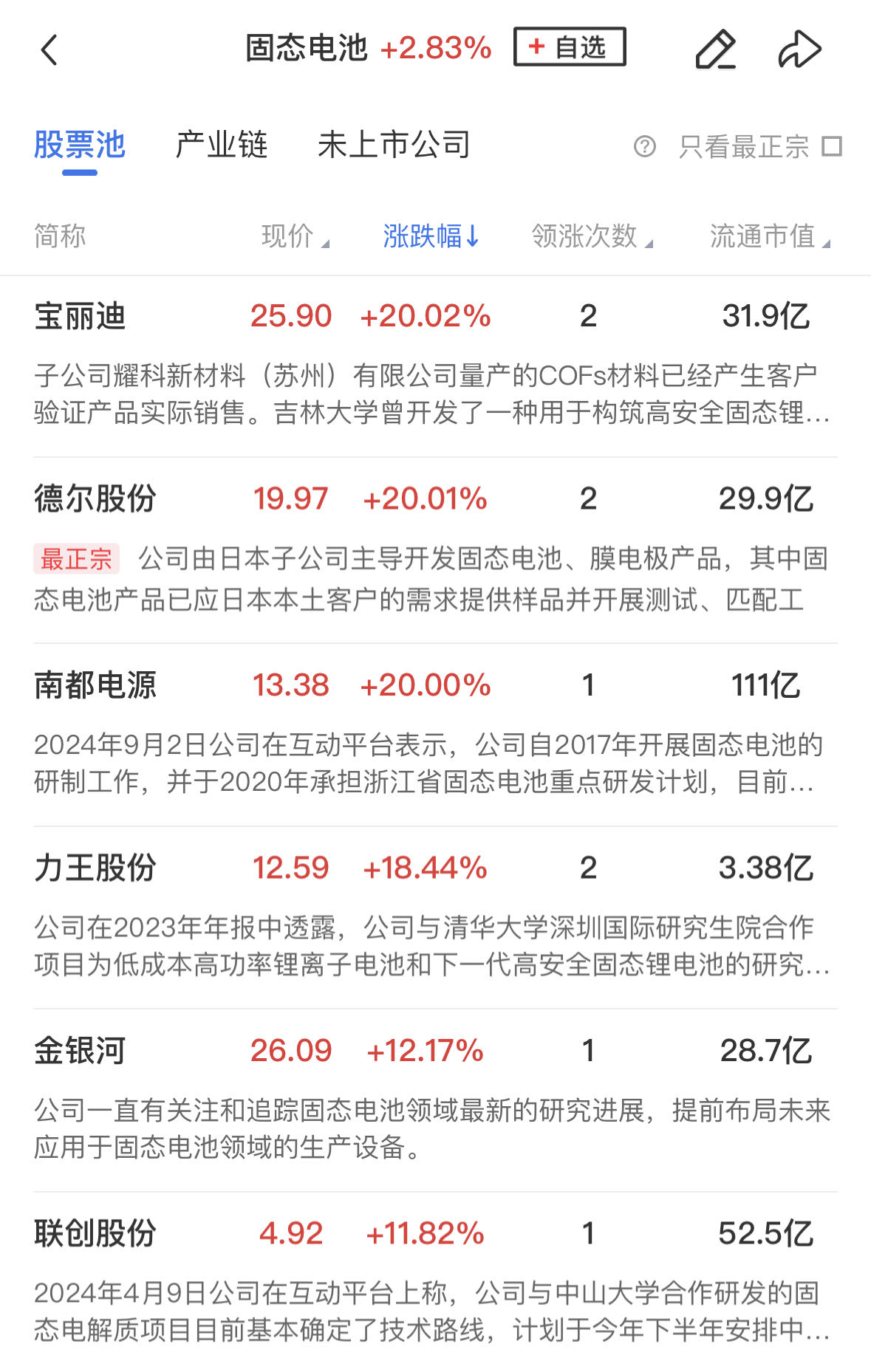Switch to the 产业链 tab
The image size is (871, 1372).
[x=221, y=145]
